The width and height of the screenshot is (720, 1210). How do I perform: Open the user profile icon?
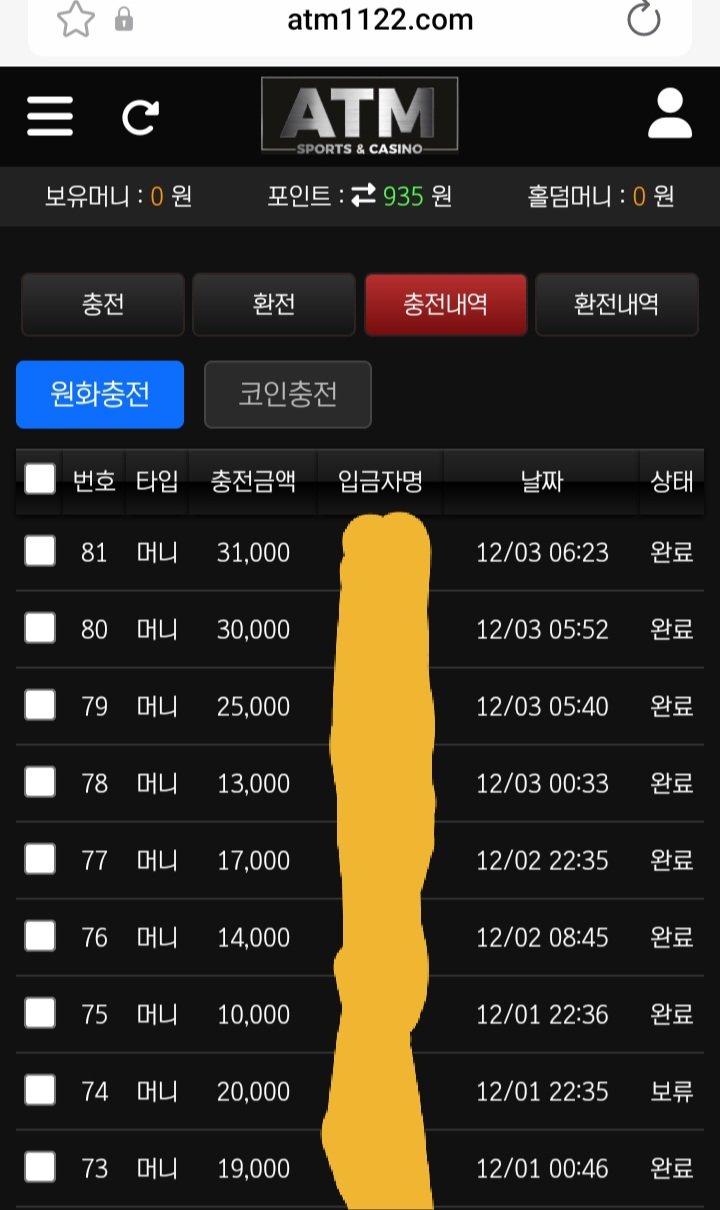(669, 114)
